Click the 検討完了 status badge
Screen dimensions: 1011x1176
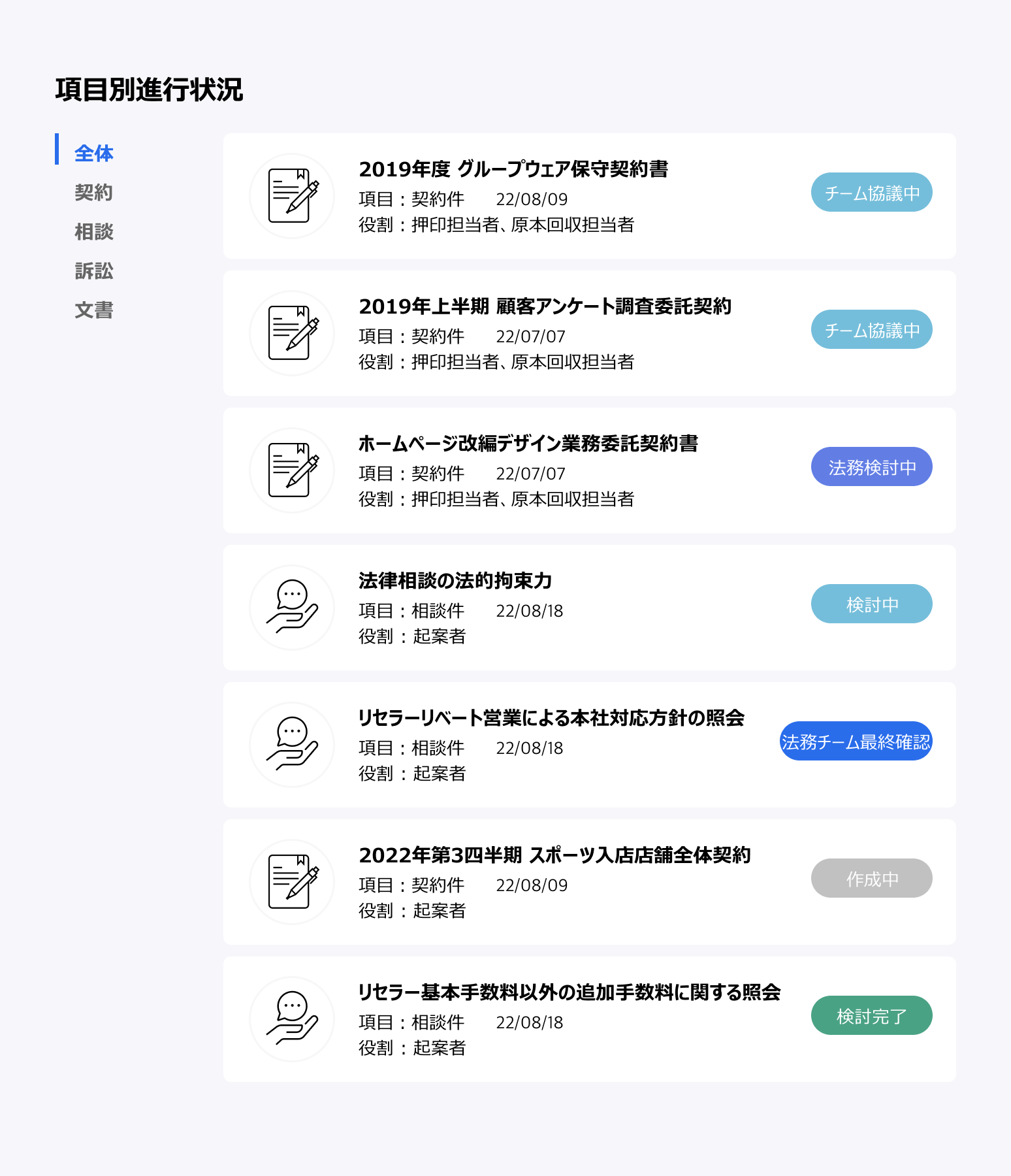pyautogui.click(x=871, y=1015)
